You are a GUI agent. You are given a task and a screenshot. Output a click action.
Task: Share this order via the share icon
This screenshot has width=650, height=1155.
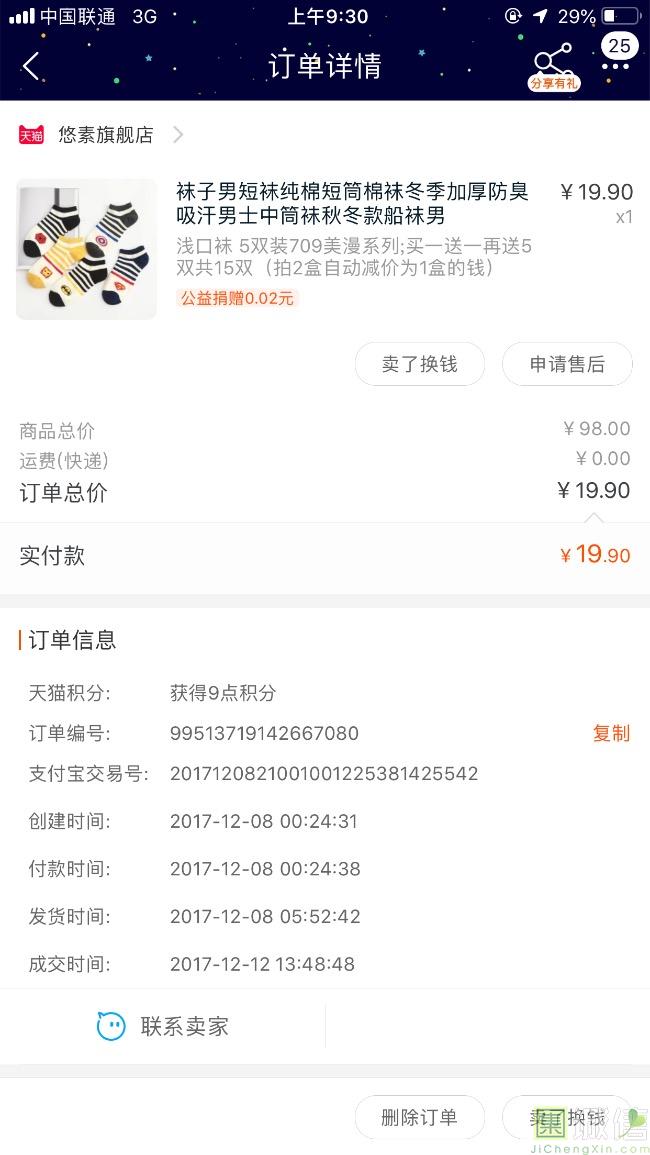(553, 65)
